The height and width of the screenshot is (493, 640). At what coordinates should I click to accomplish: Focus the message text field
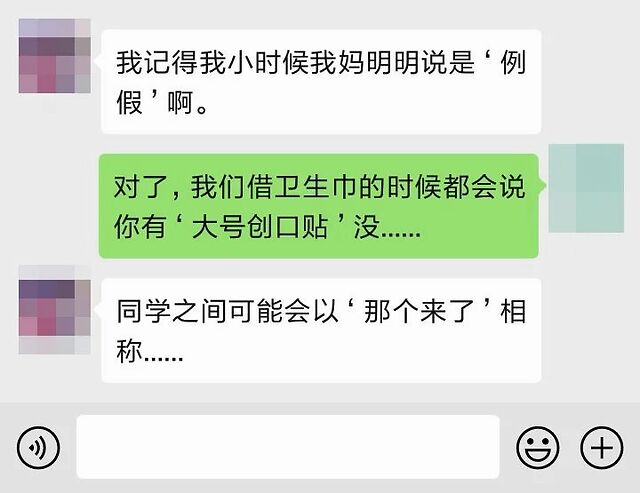coord(287,446)
